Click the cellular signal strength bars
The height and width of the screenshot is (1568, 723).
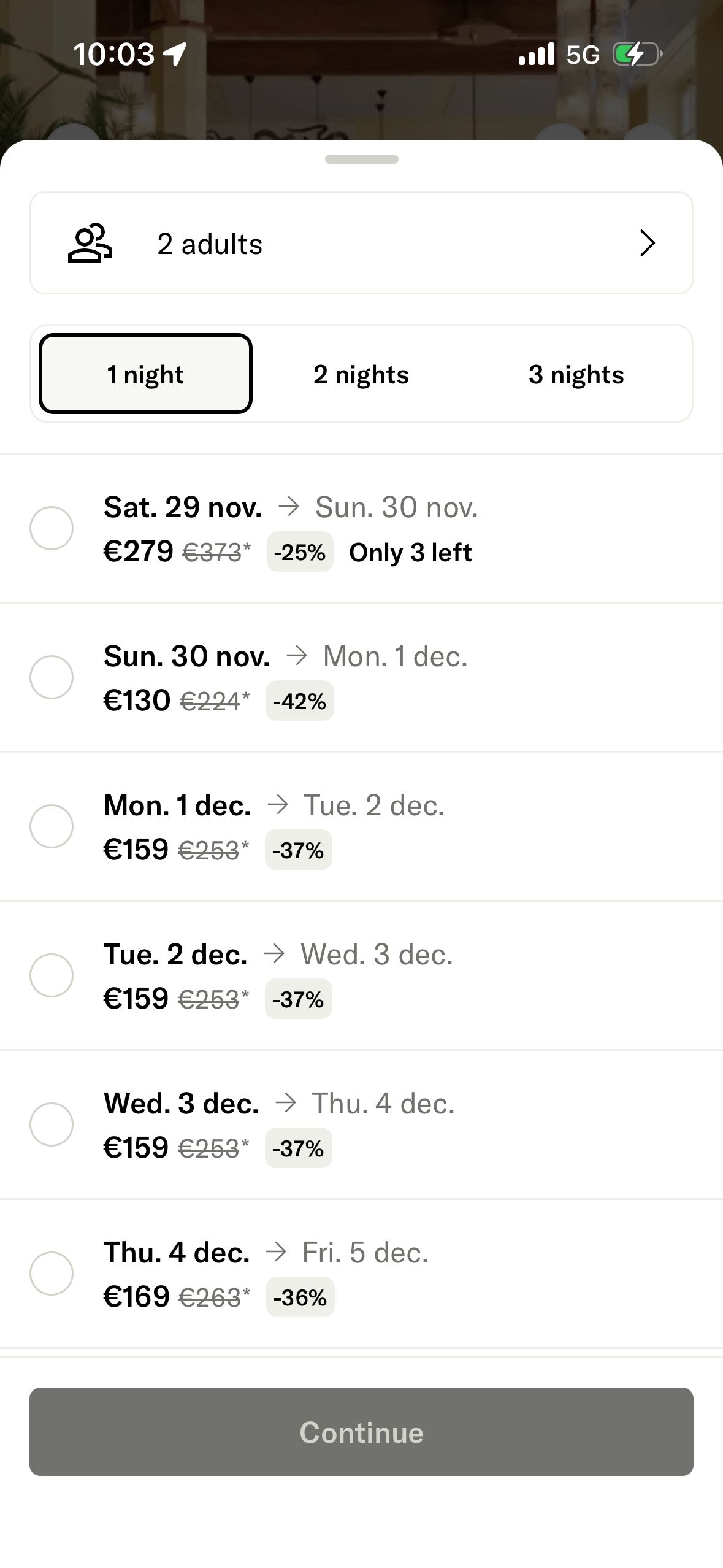(535, 55)
